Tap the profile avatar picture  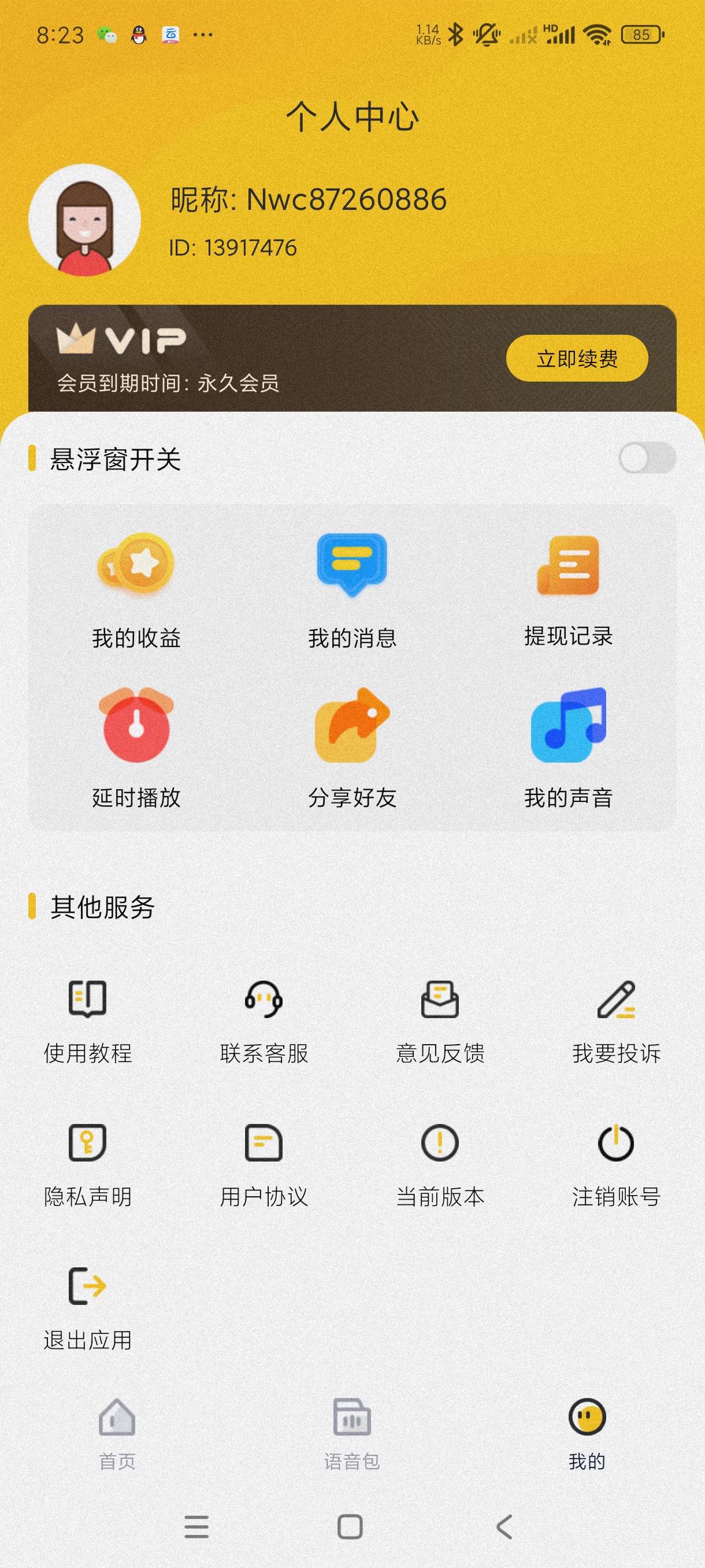point(84,220)
